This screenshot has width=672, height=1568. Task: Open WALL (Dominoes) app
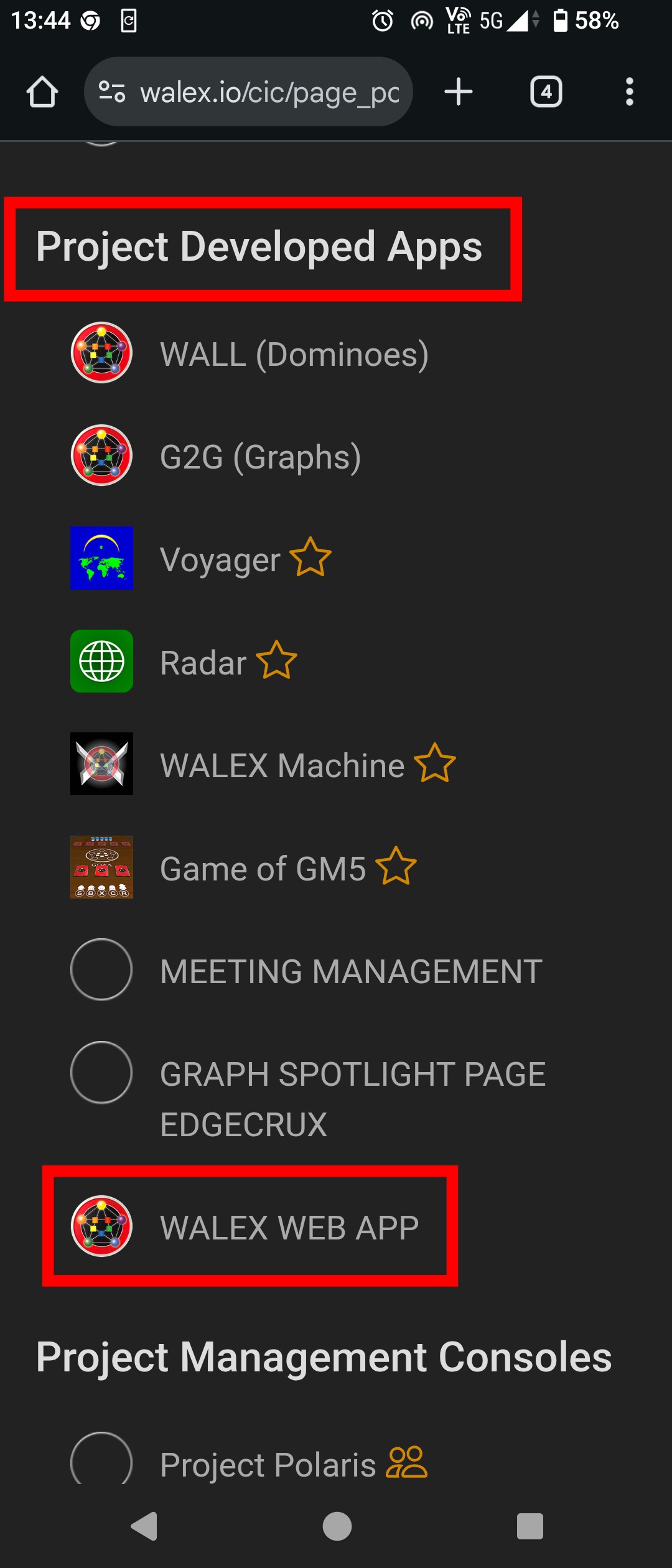click(x=294, y=354)
